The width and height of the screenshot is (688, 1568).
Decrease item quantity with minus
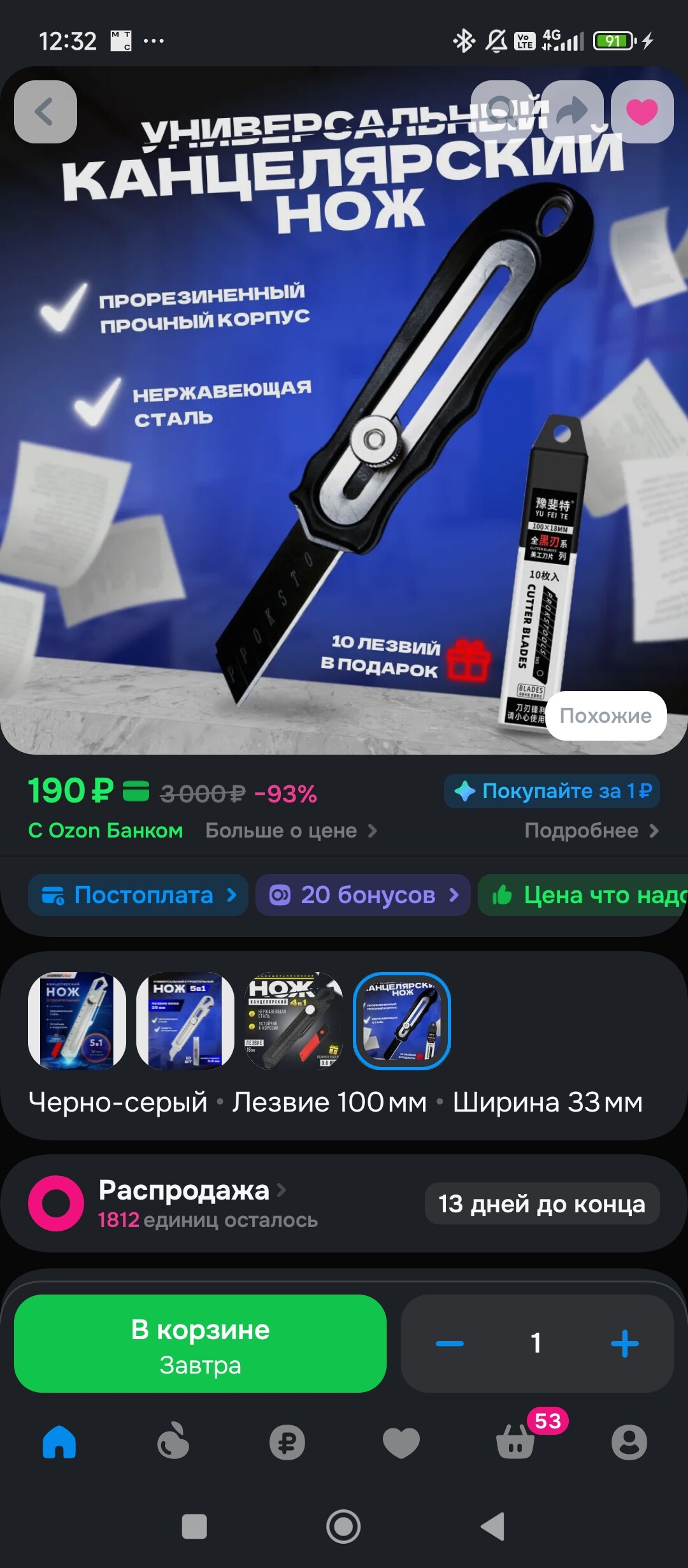coord(450,1343)
